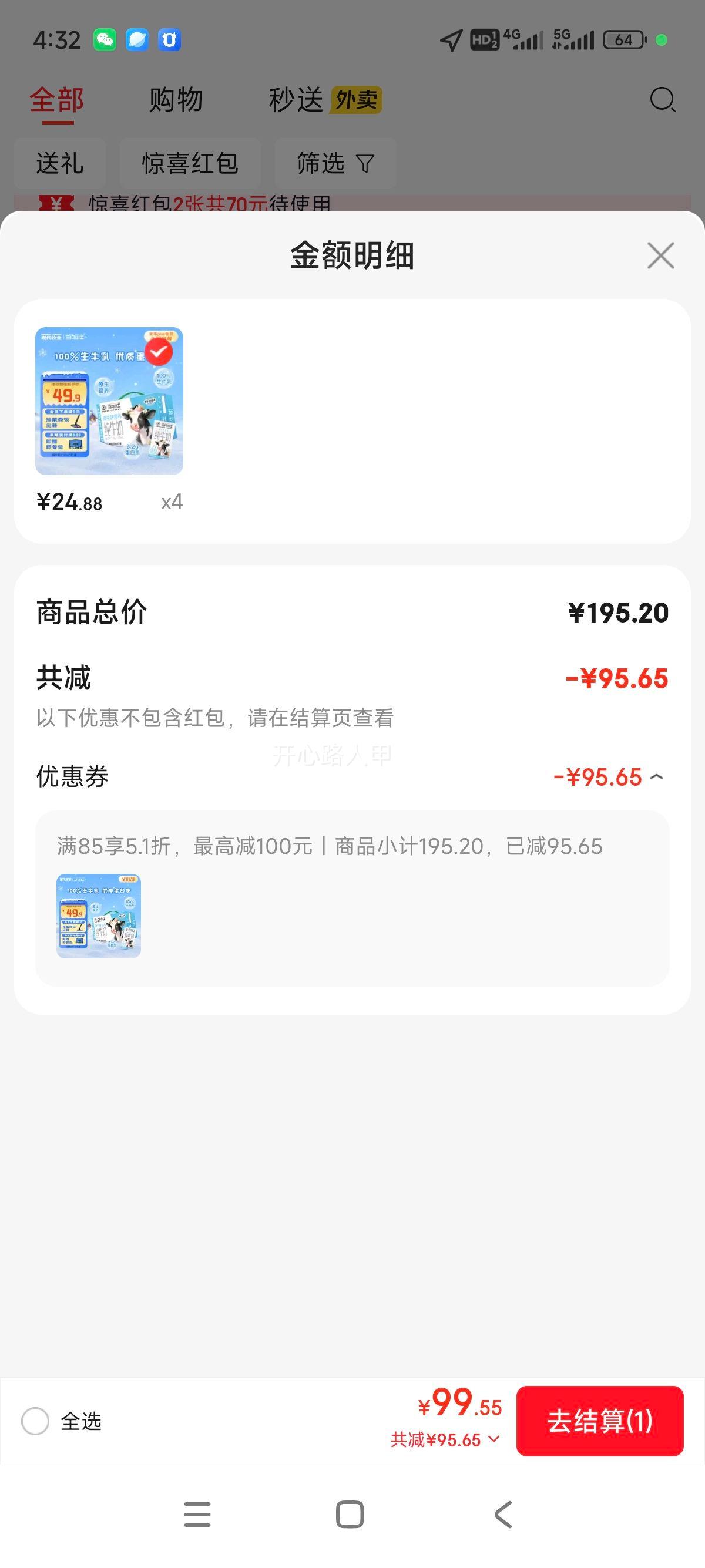Collapse the 优惠券 discount details chevron
The image size is (705, 1568).
[x=657, y=776]
